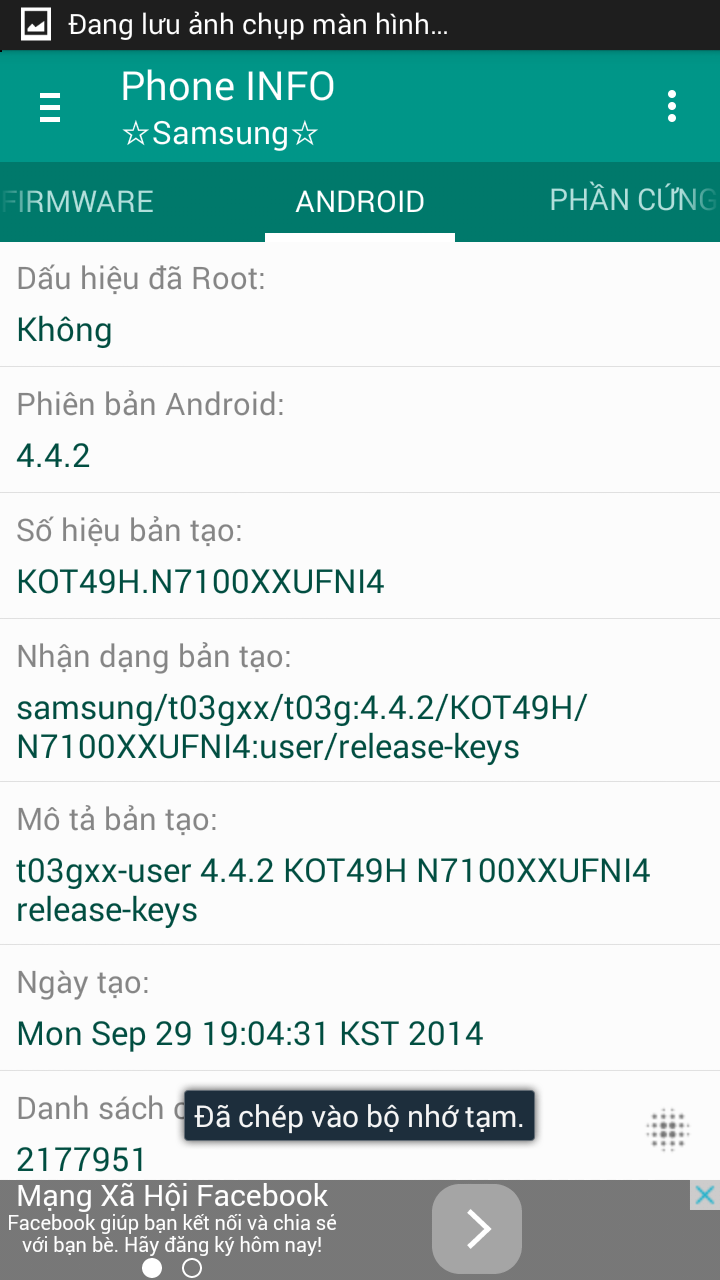Image resolution: width=720 pixels, height=1280 pixels.
Task: Tap the Số hiệu bản tạo row
Action: coord(360,556)
